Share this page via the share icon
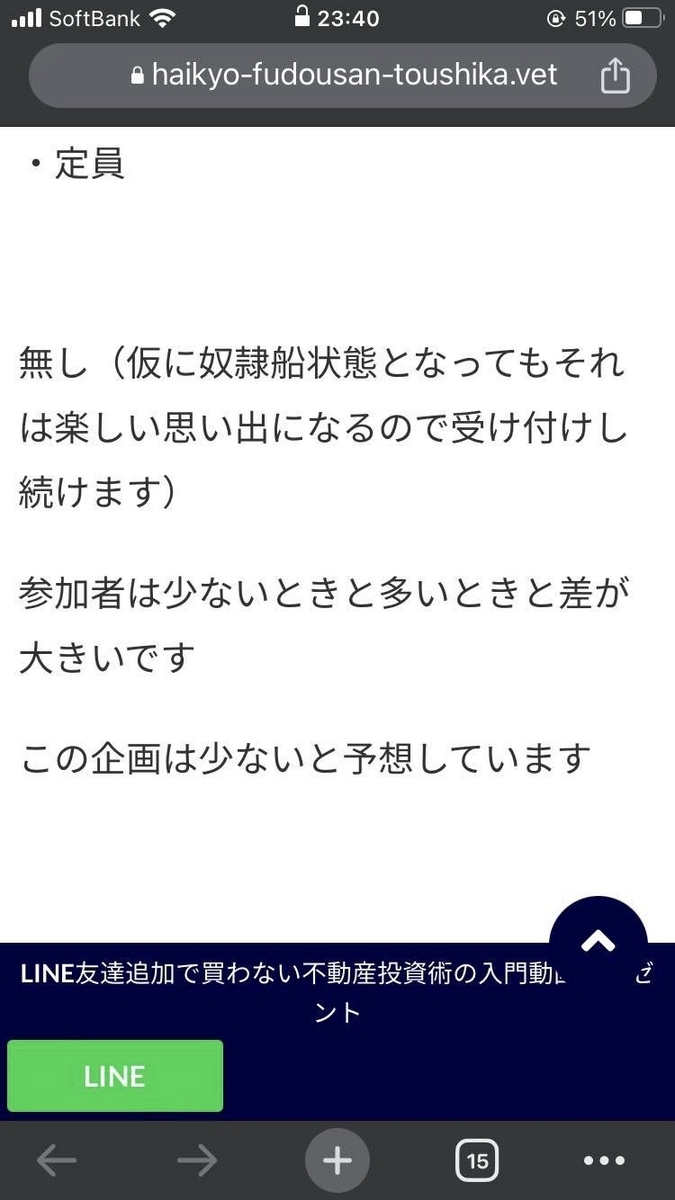 [615, 76]
